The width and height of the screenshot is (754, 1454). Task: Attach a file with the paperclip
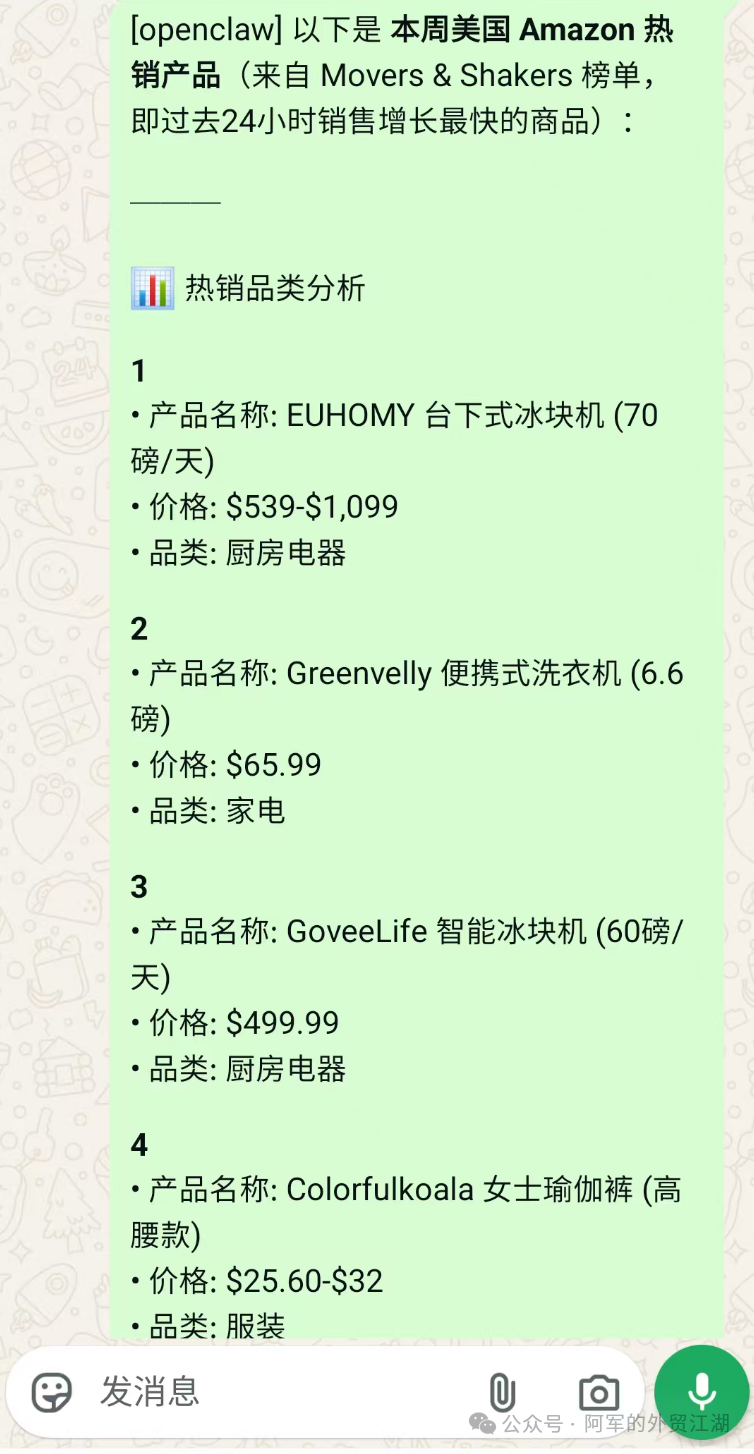[x=501, y=1392]
